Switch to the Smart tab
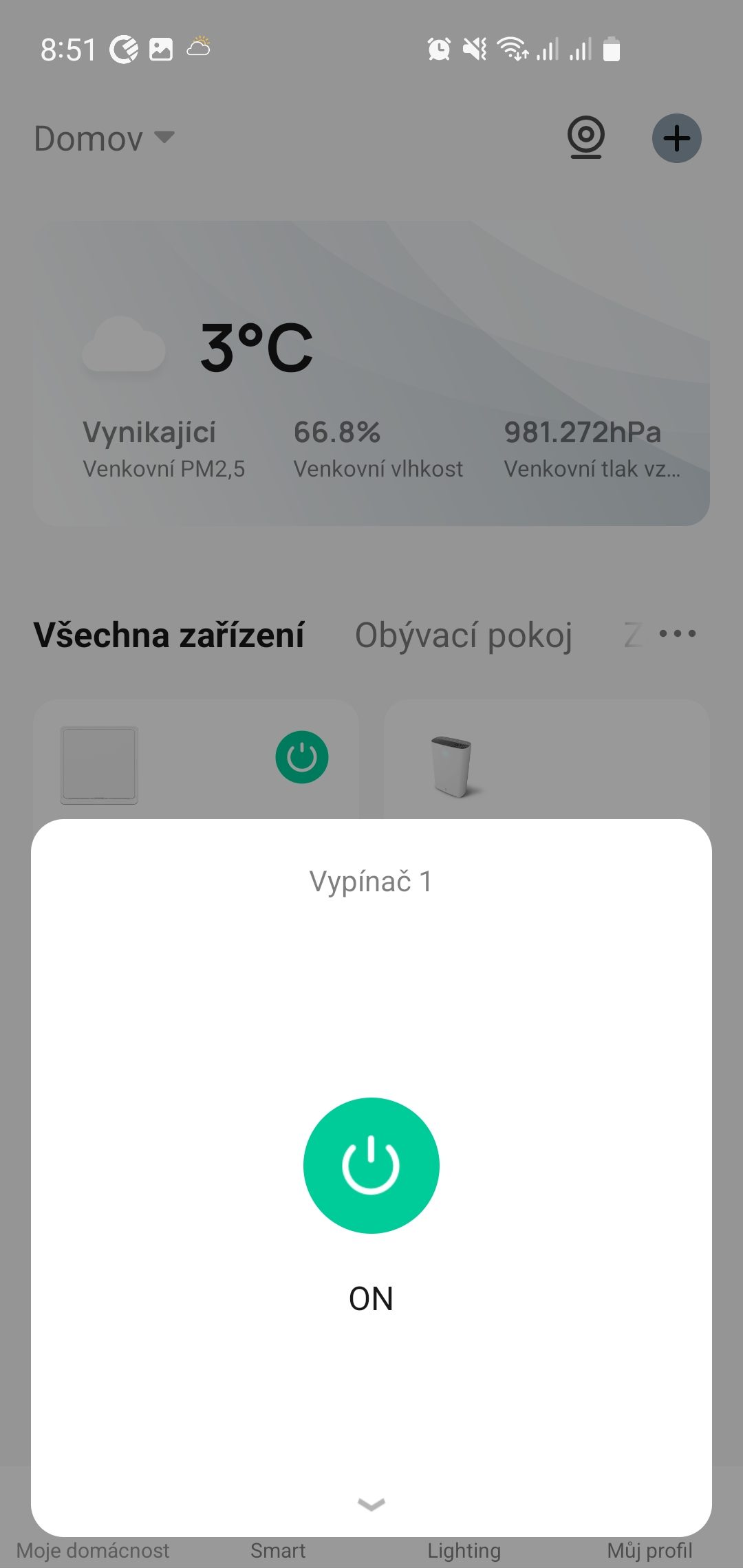The width and height of the screenshot is (743, 1568). click(x=278, y=1551)
